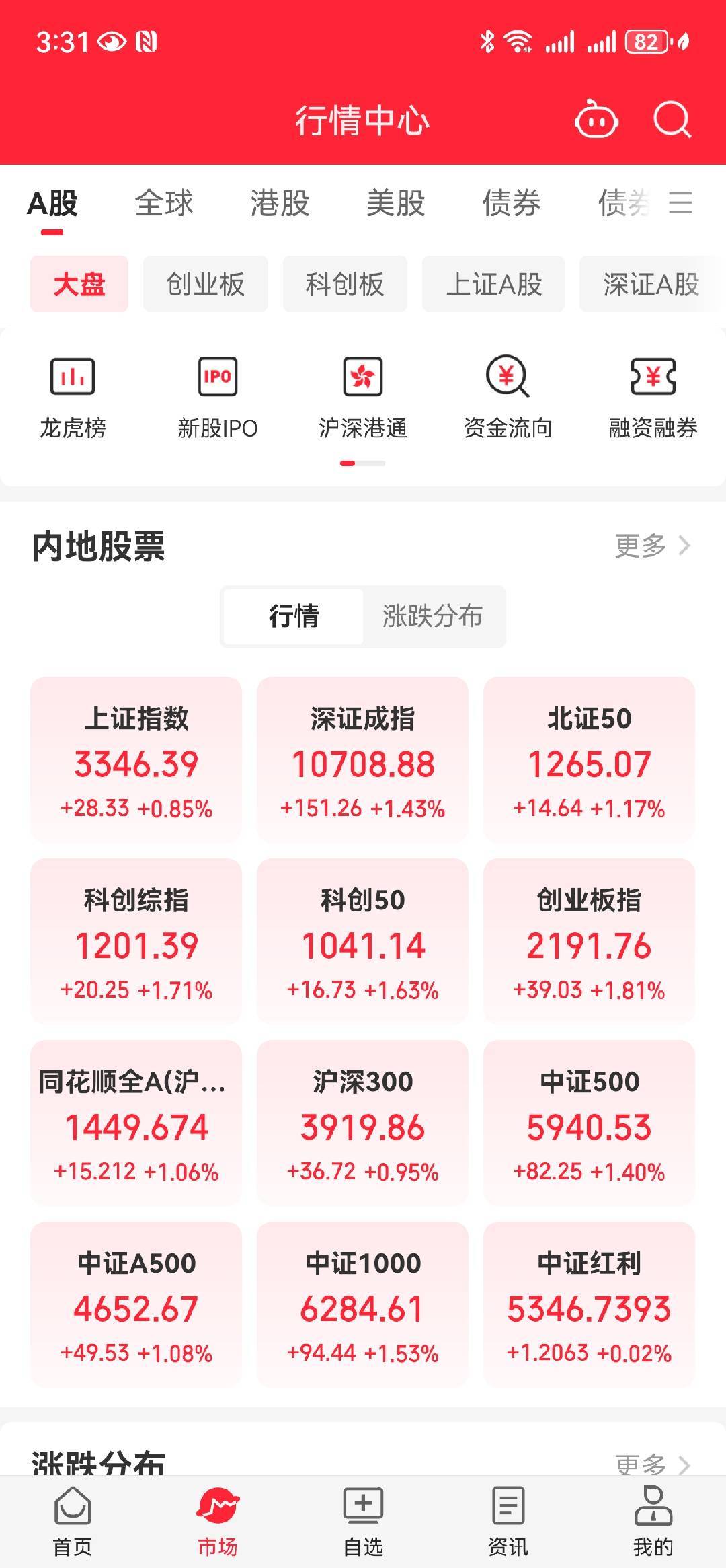Go to the 自选 bottom tab
Screen dimensions: 726x1568
pyautogui.click(x=363, y=1521)
